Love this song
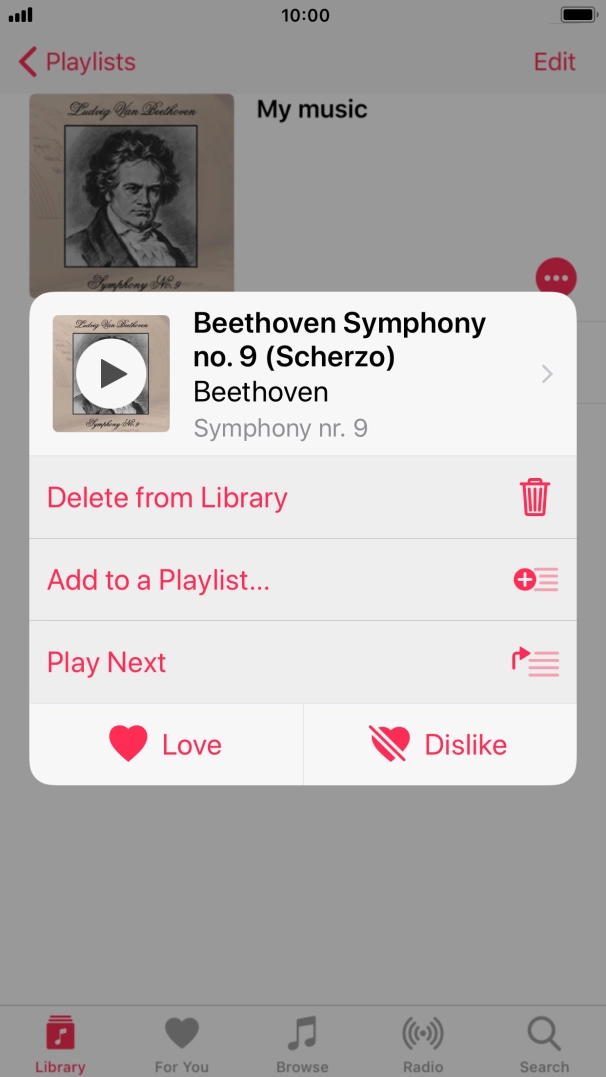The height and width of the screenshot is (1077, 606). click(166, 745)
